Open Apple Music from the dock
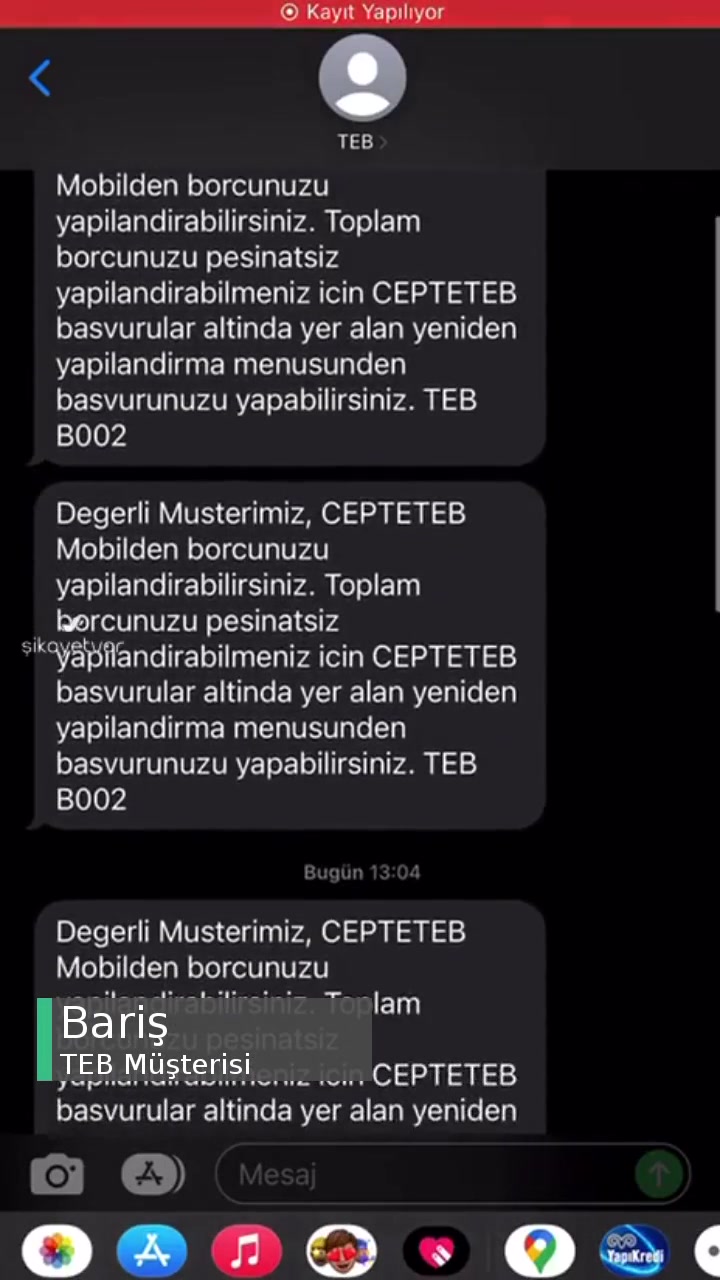The width and height of the screenshot is (720, 1280). (x=246, y=1250)
